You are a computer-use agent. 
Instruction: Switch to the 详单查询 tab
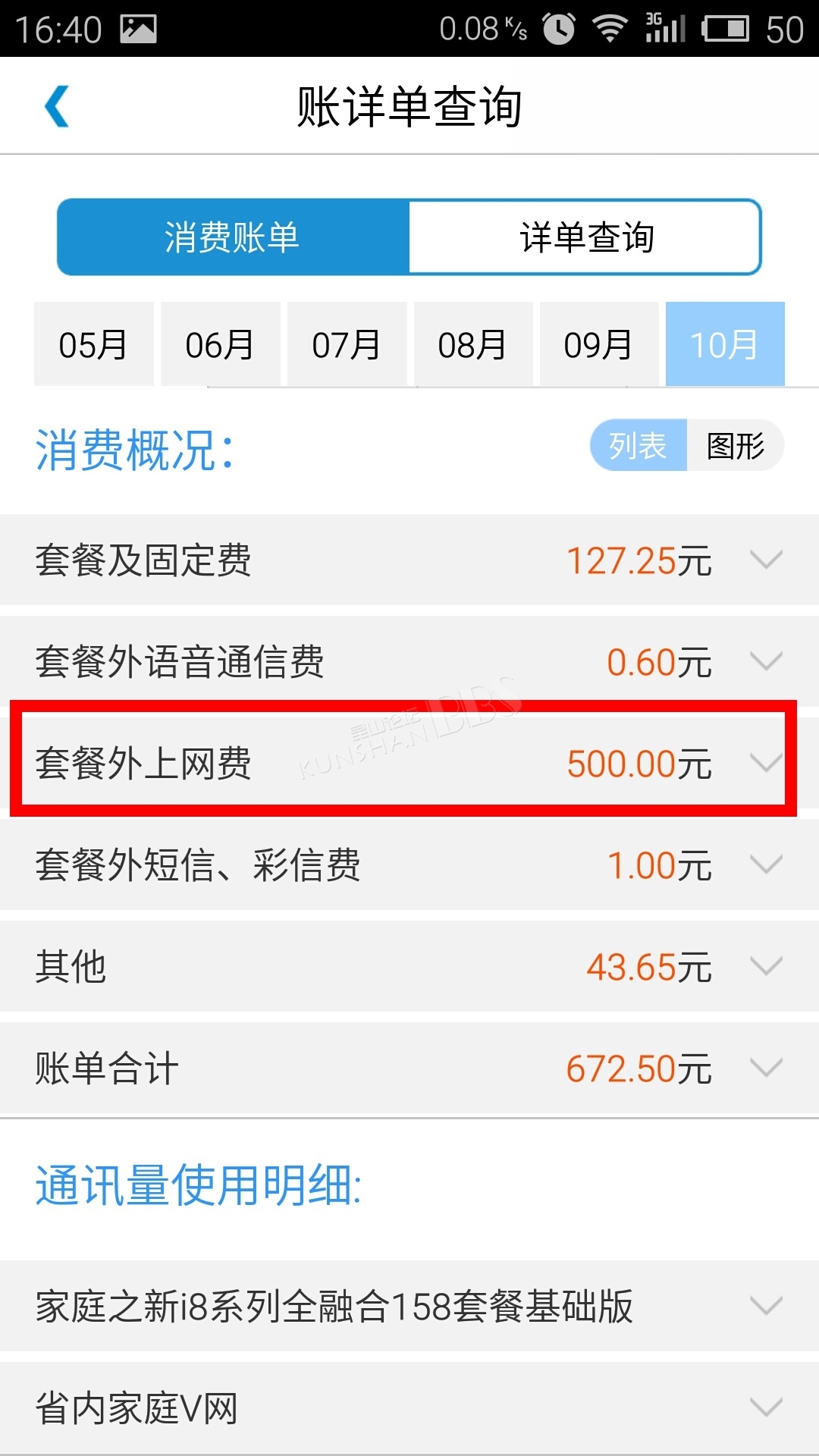point(585,237)
